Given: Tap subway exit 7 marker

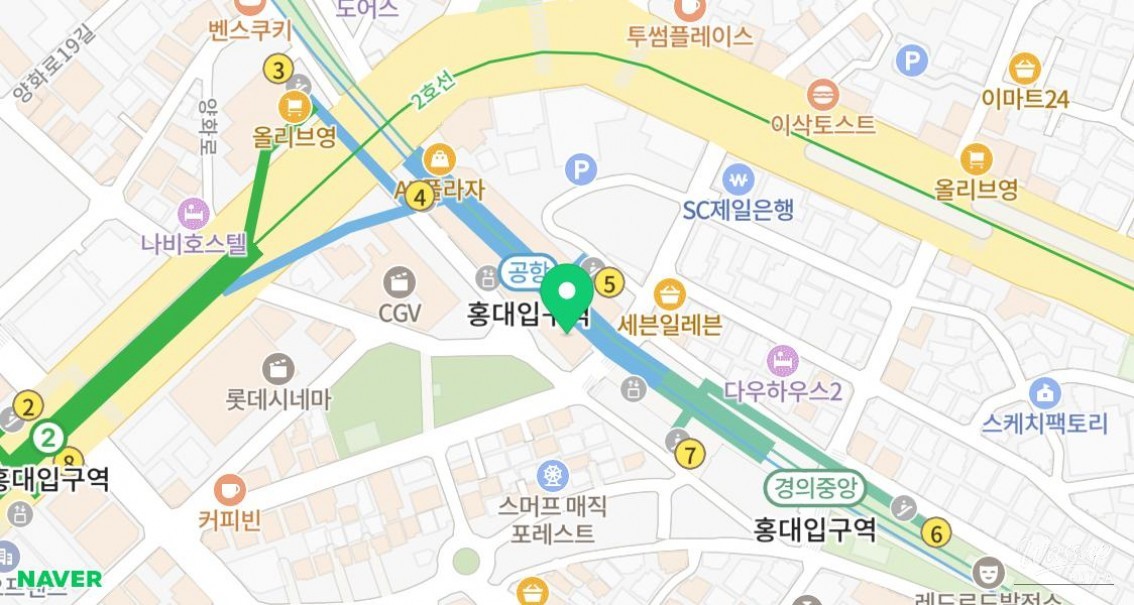Looking at the screenshot, I should coord(689,455).
